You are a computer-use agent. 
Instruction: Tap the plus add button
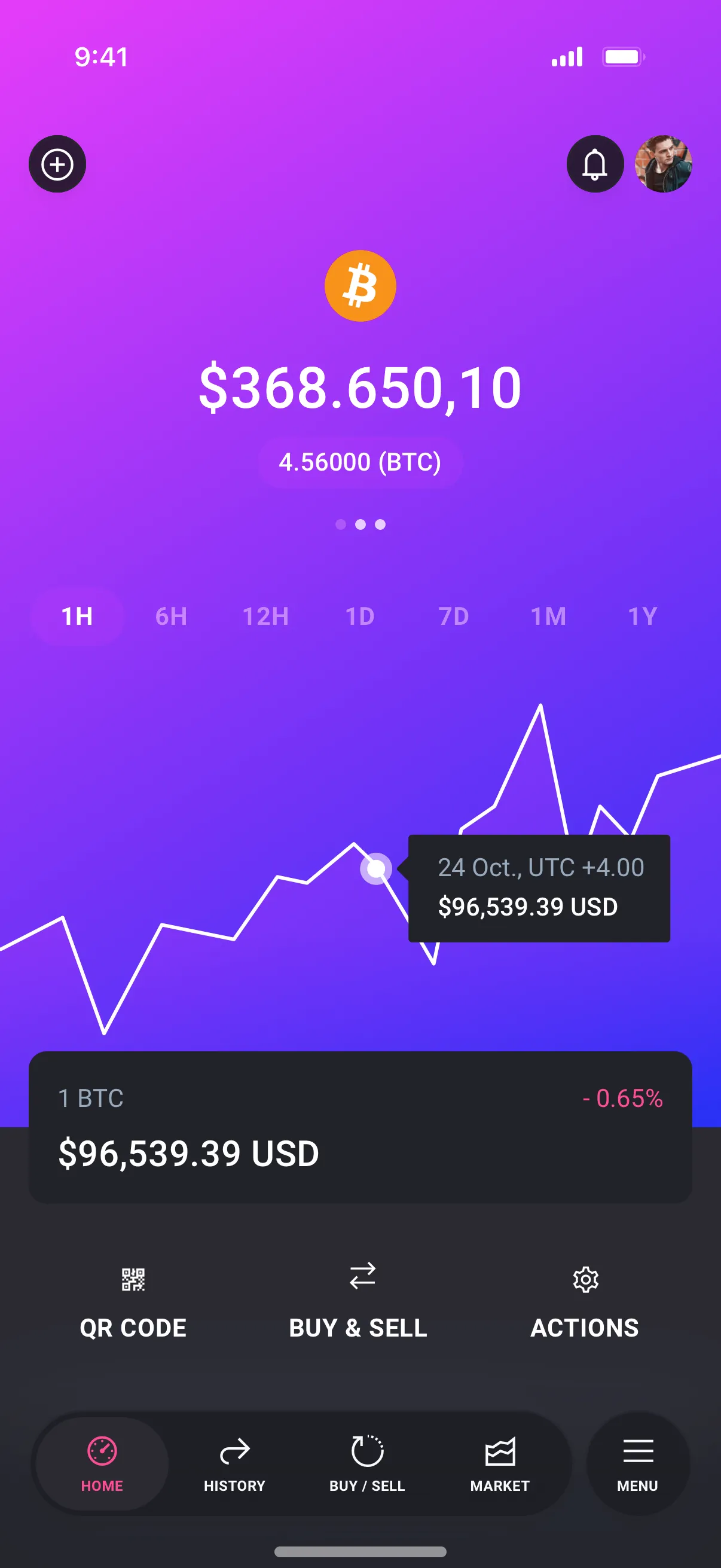pos(57,164)
